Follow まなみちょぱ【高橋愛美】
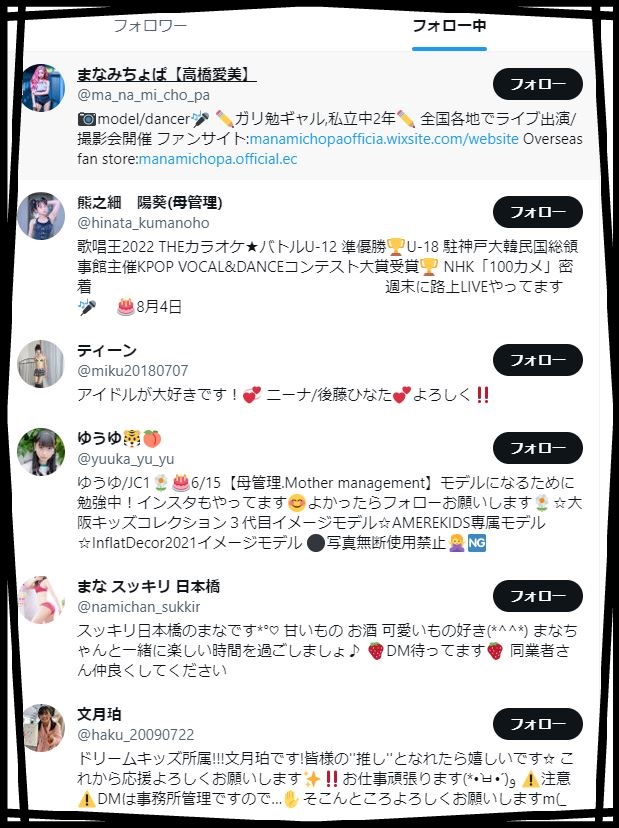Screen dimensions: 619x828 click(x=537, y=84)
